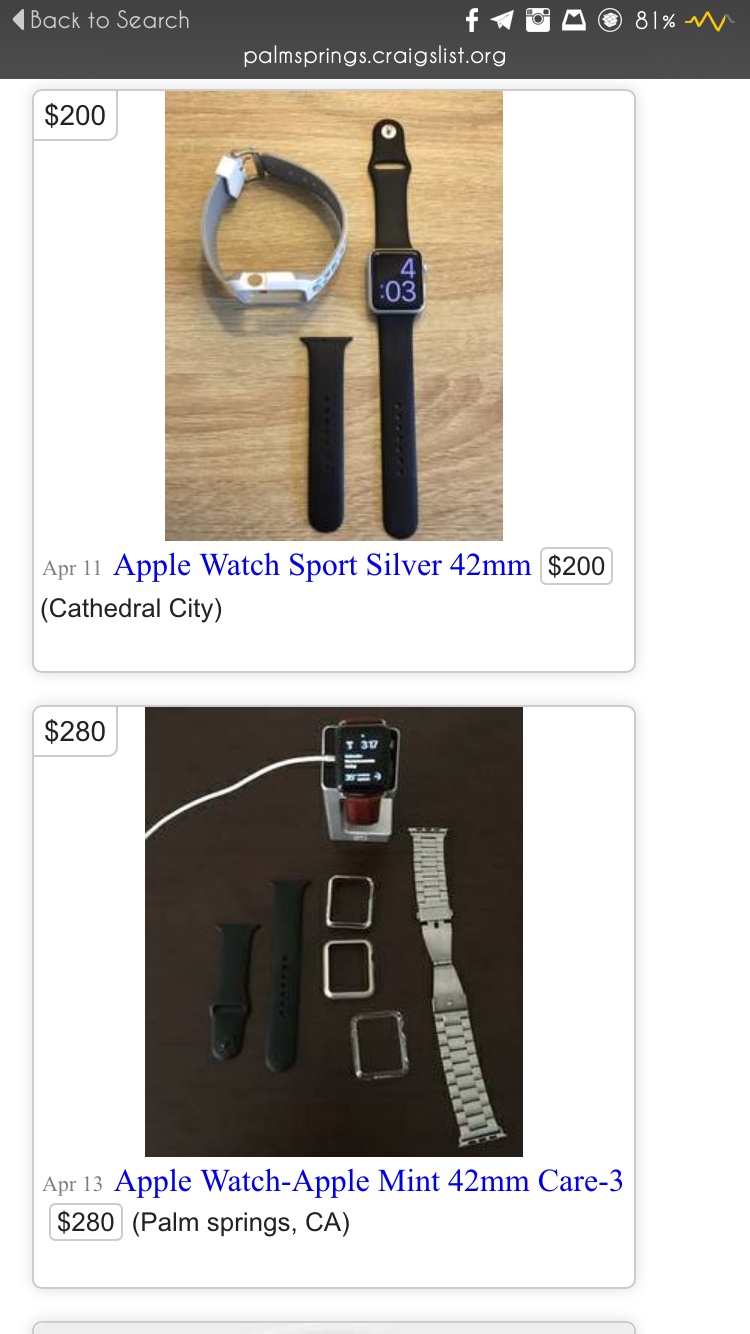
Task: Open the $280 Apple Watch photo
Action: click(x=333, y=931)
